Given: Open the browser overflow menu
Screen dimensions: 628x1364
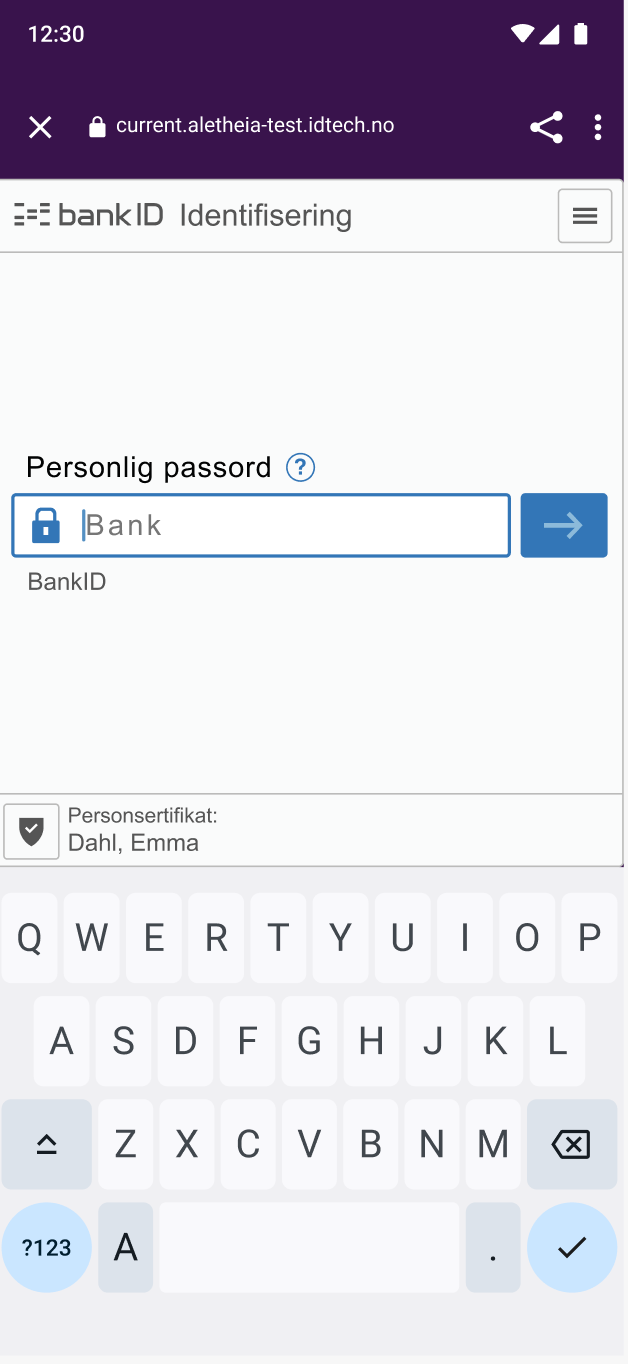Looking at the screenshot, I should (x=598, y=127).
